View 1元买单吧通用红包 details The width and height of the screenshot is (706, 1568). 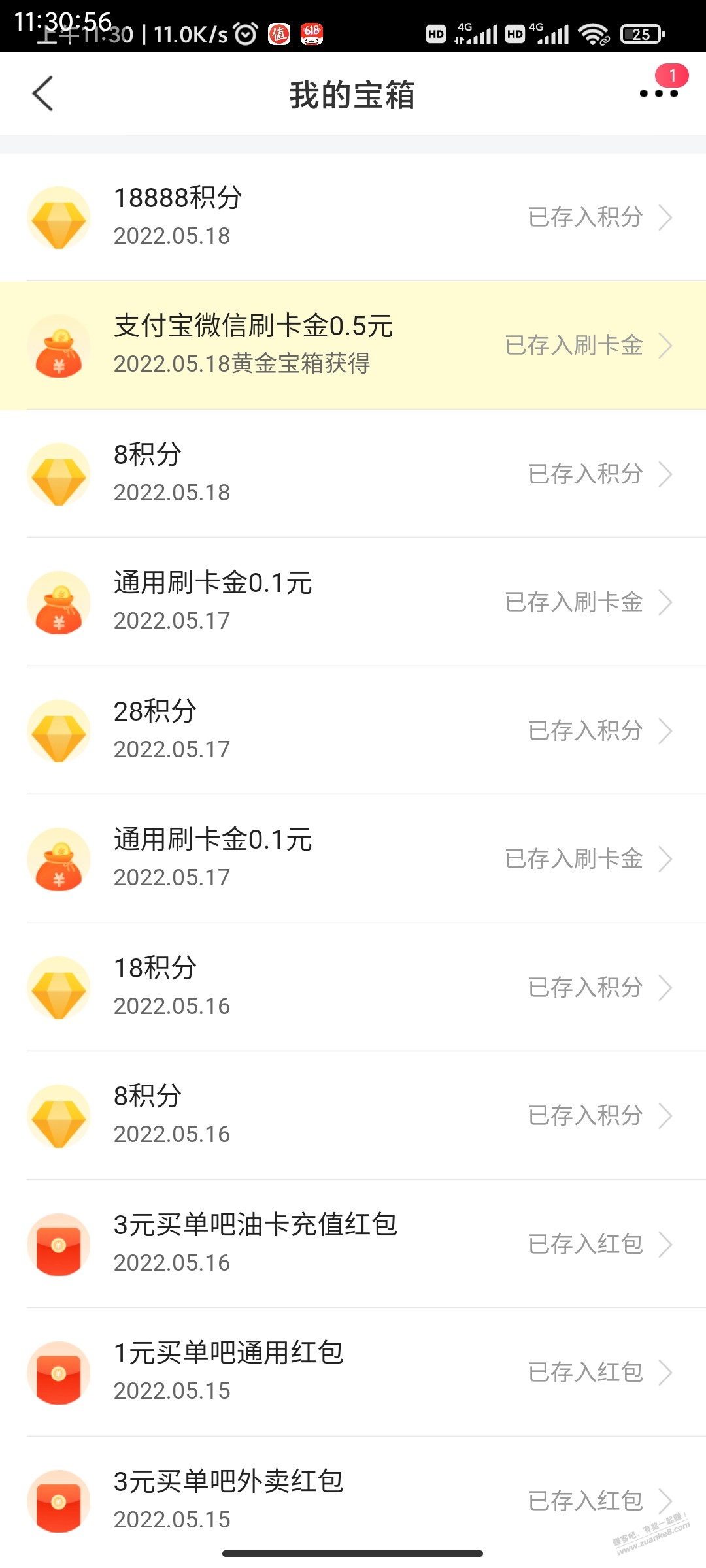(x=353, y=1372)
